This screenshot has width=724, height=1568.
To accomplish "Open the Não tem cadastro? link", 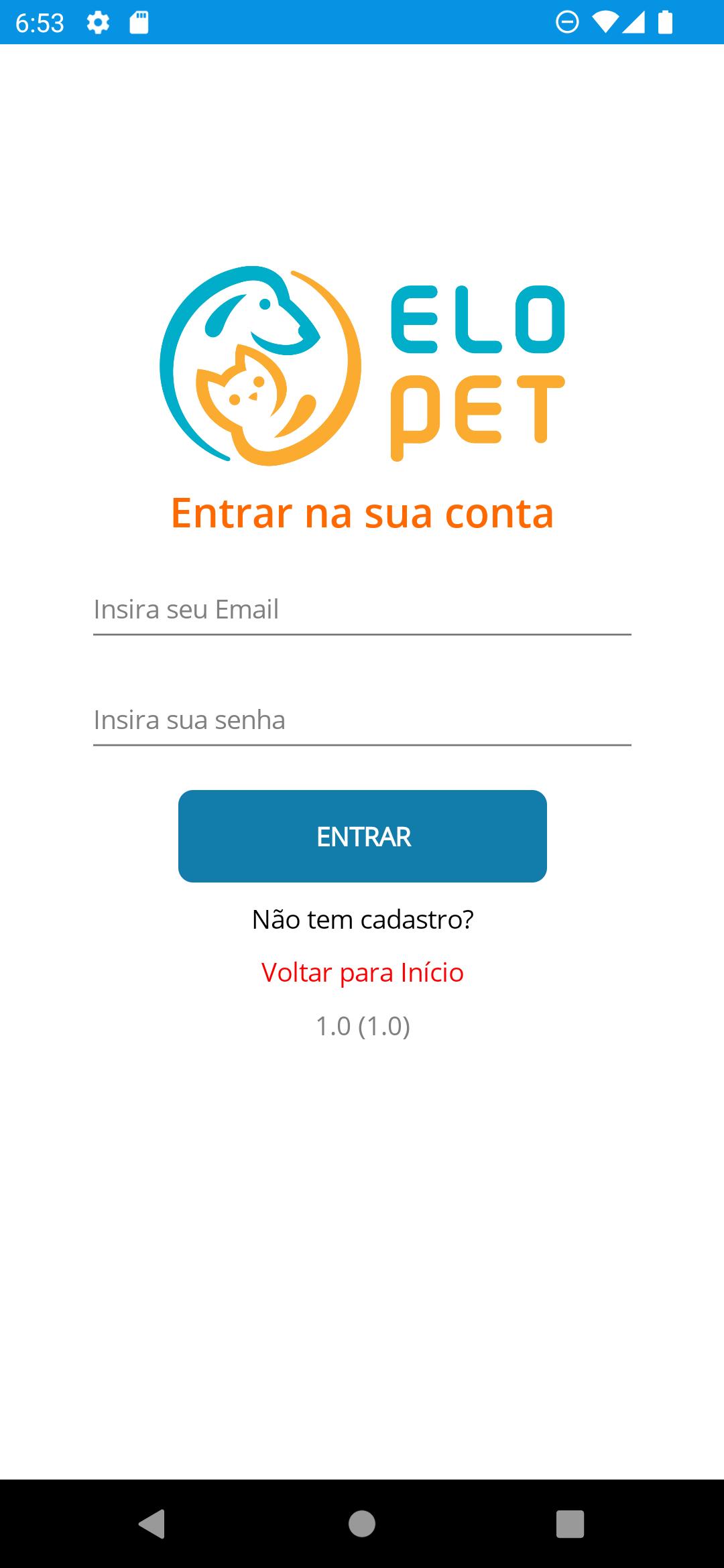I will [x=363, y=919].
